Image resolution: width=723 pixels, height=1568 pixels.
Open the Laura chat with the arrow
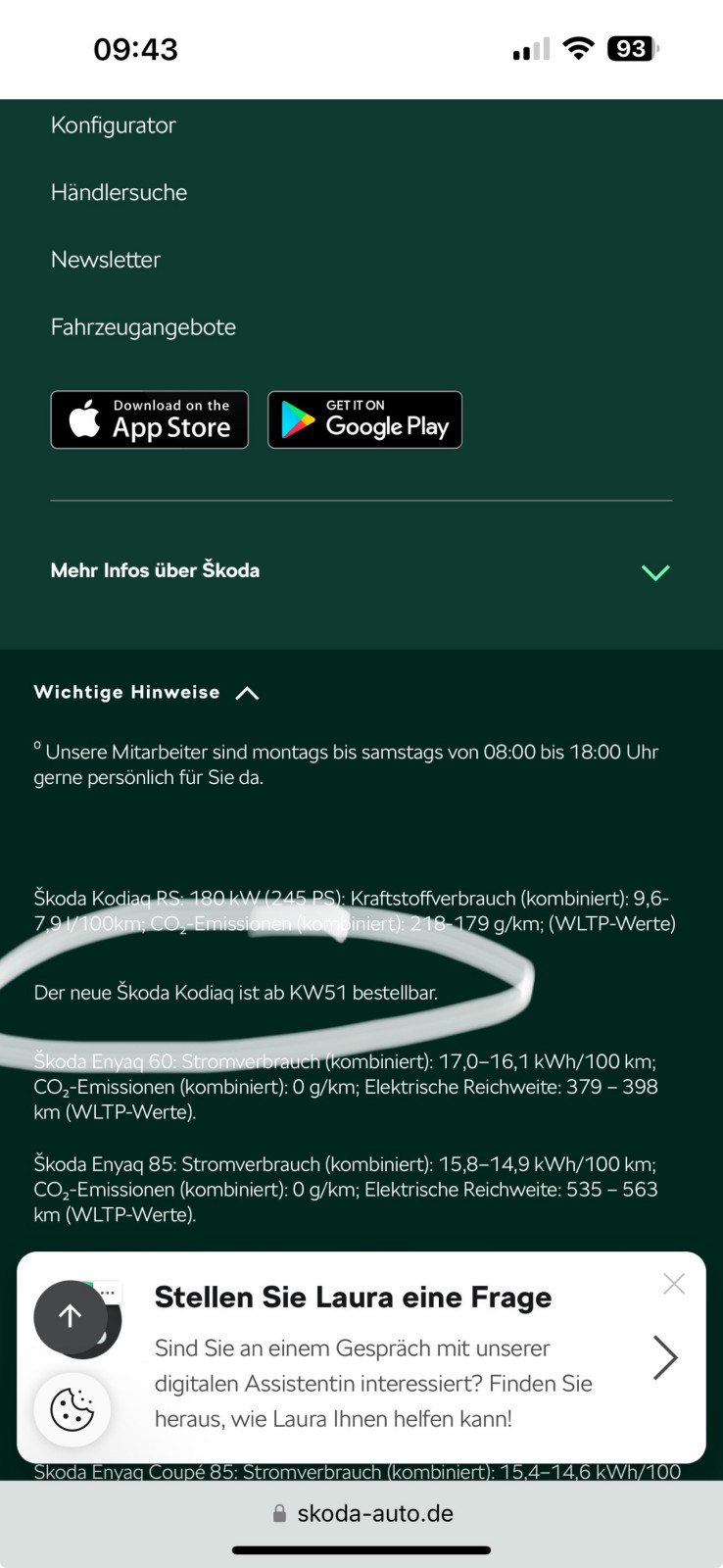pos(665,1357)
